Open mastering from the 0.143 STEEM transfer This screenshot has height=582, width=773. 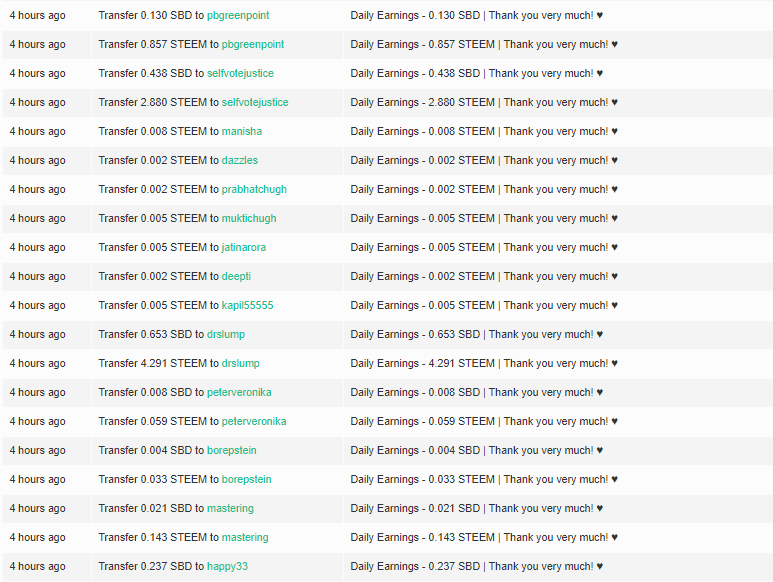[x=245, y=537]
